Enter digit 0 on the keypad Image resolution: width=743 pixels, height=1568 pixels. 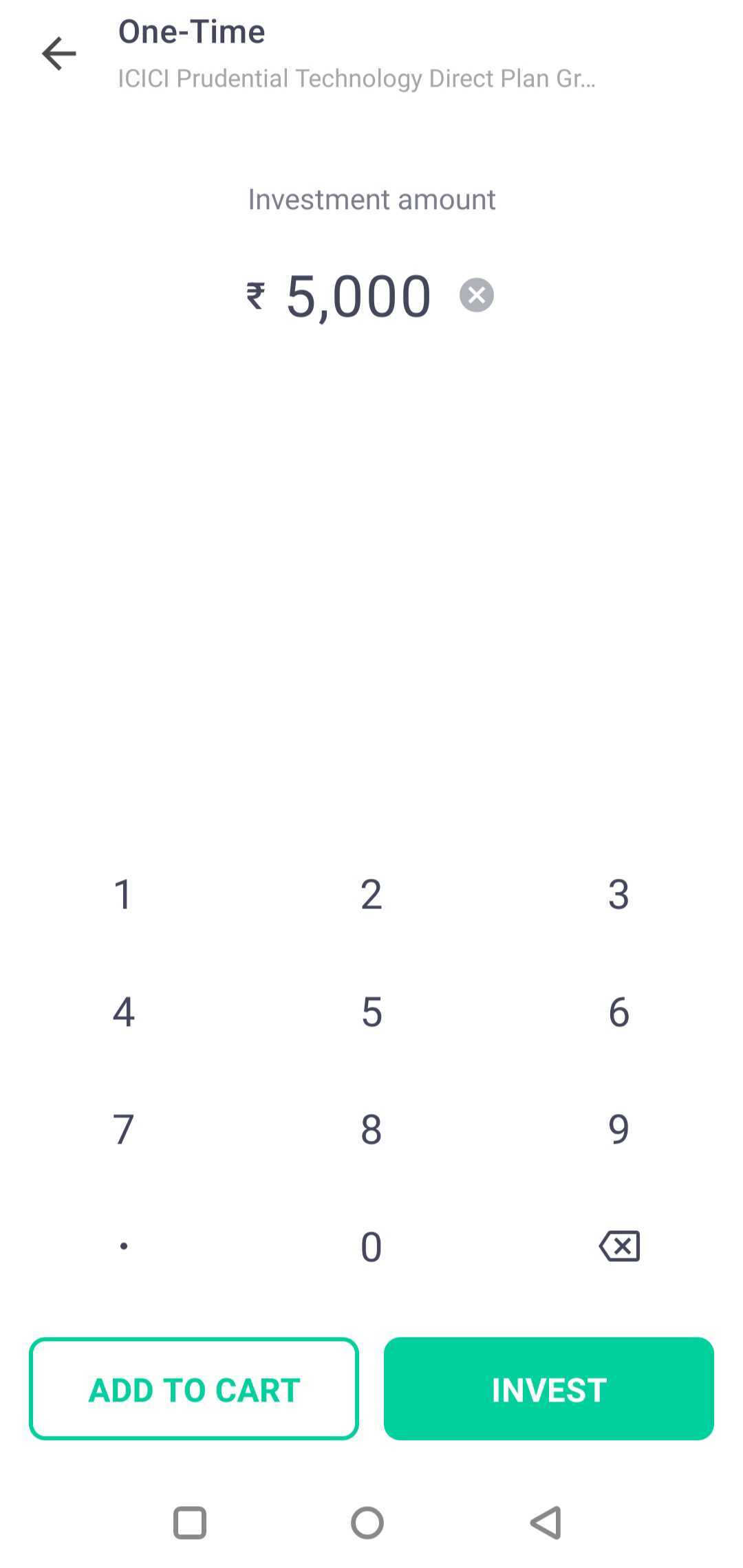(x=371, y=1246)
